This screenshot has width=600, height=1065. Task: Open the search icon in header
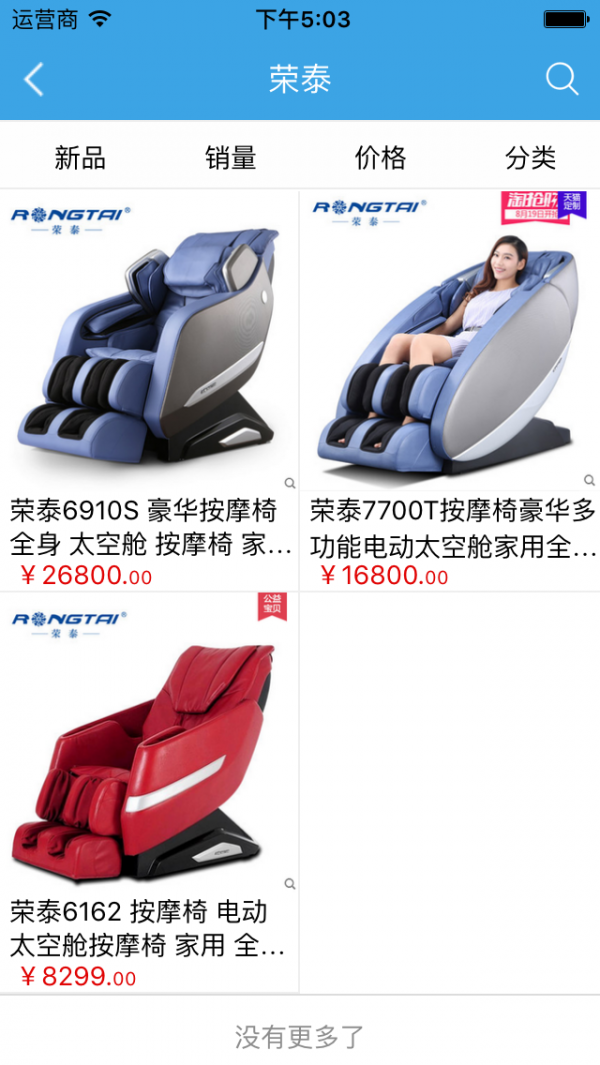[562, 79]
